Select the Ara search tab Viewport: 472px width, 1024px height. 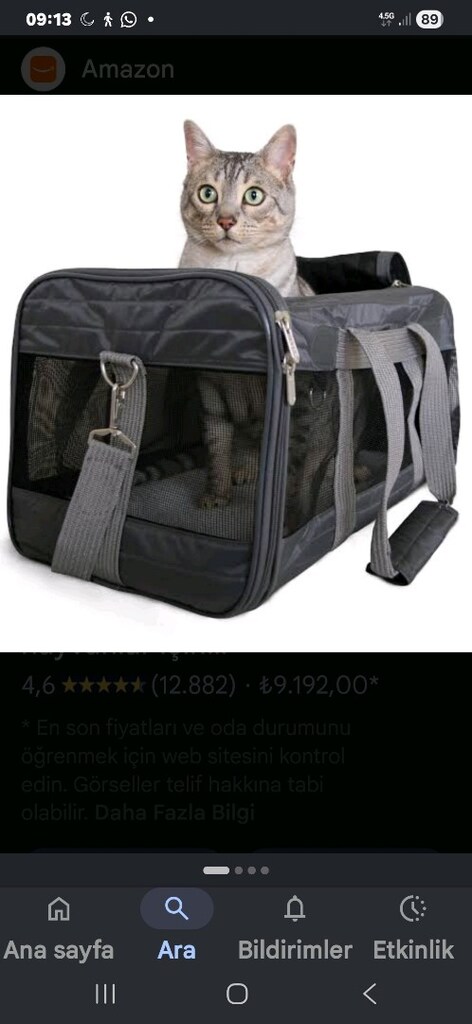pos(177,926)
